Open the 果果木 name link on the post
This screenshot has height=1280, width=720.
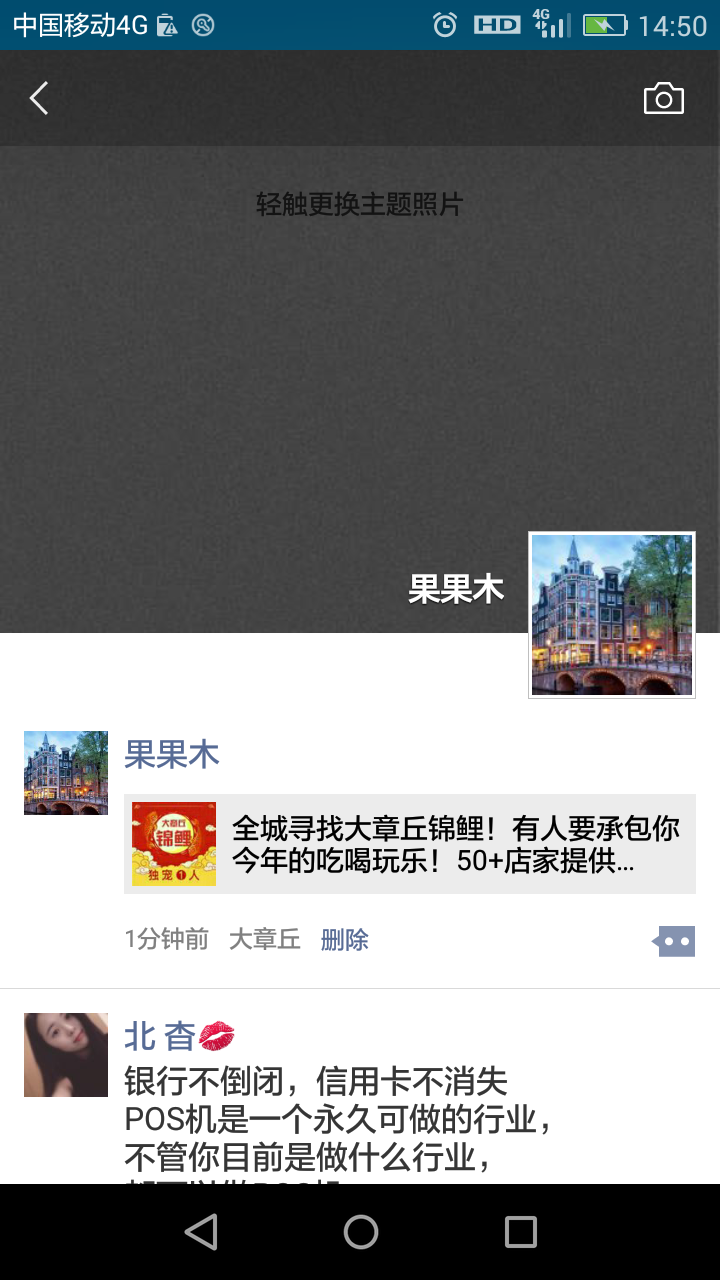[x=171, y=755]
